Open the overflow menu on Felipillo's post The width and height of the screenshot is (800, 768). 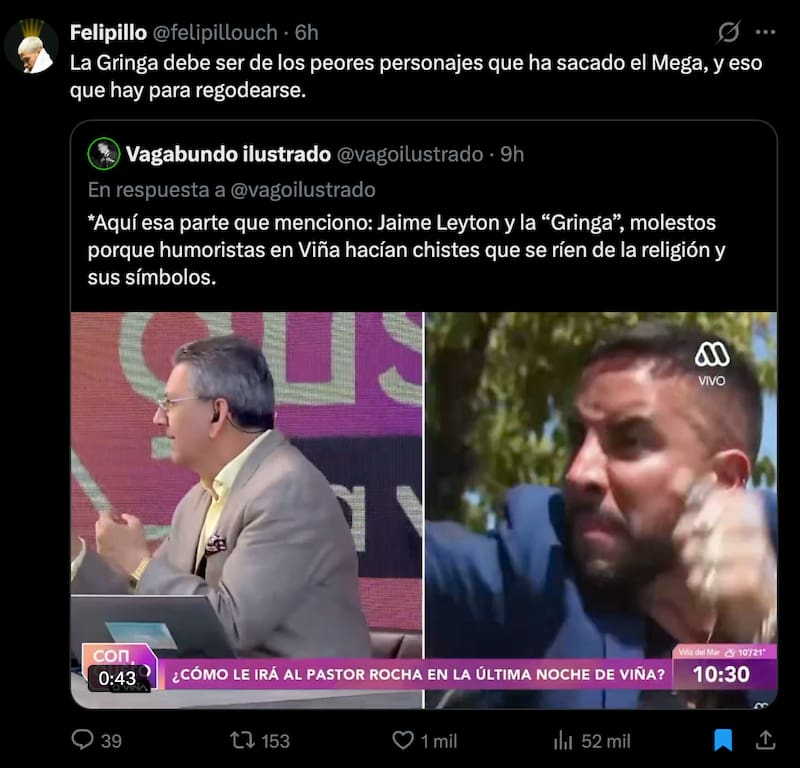click(766, 33)
